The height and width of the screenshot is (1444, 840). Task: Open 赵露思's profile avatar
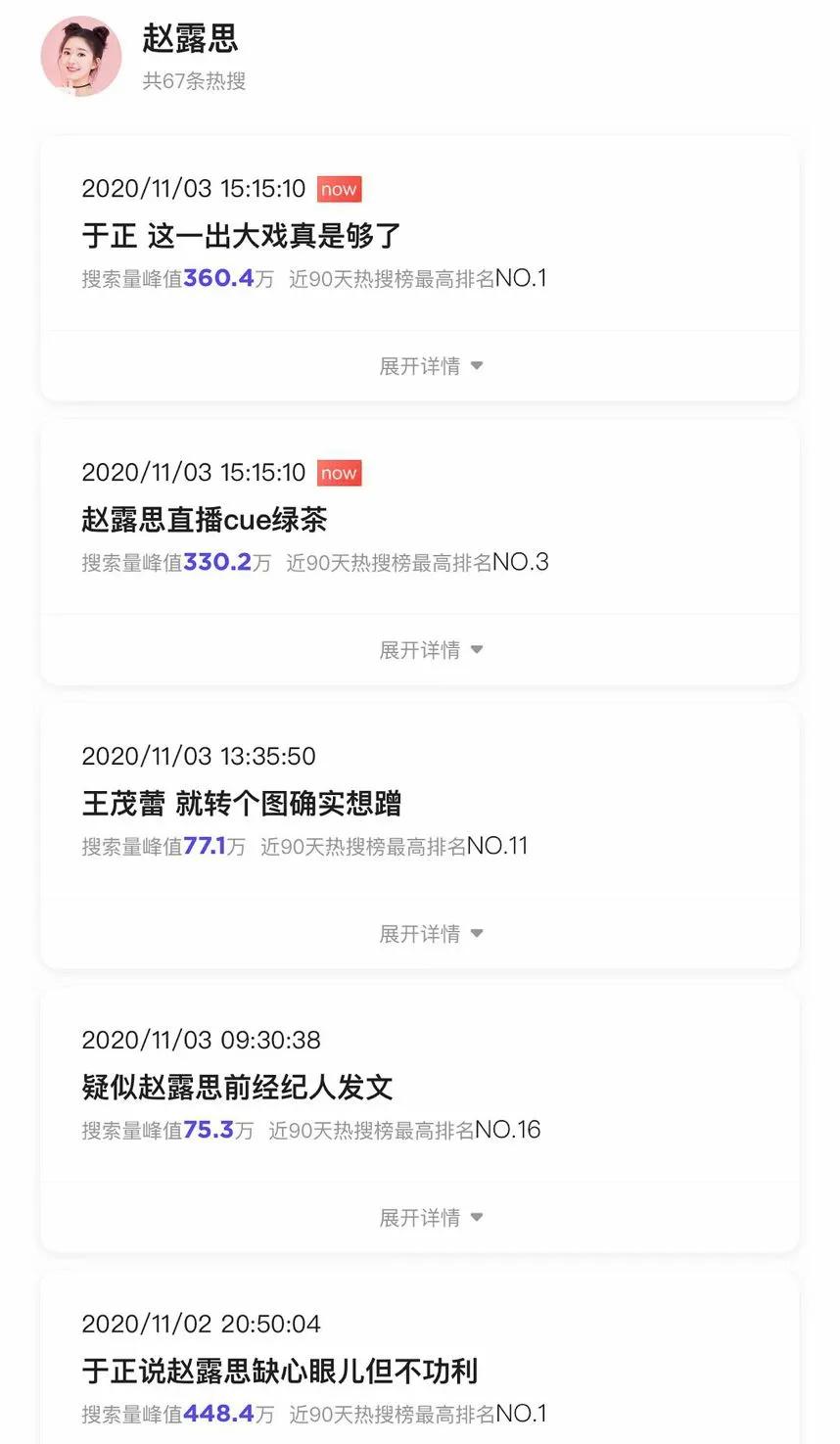[x=81, y=57]
